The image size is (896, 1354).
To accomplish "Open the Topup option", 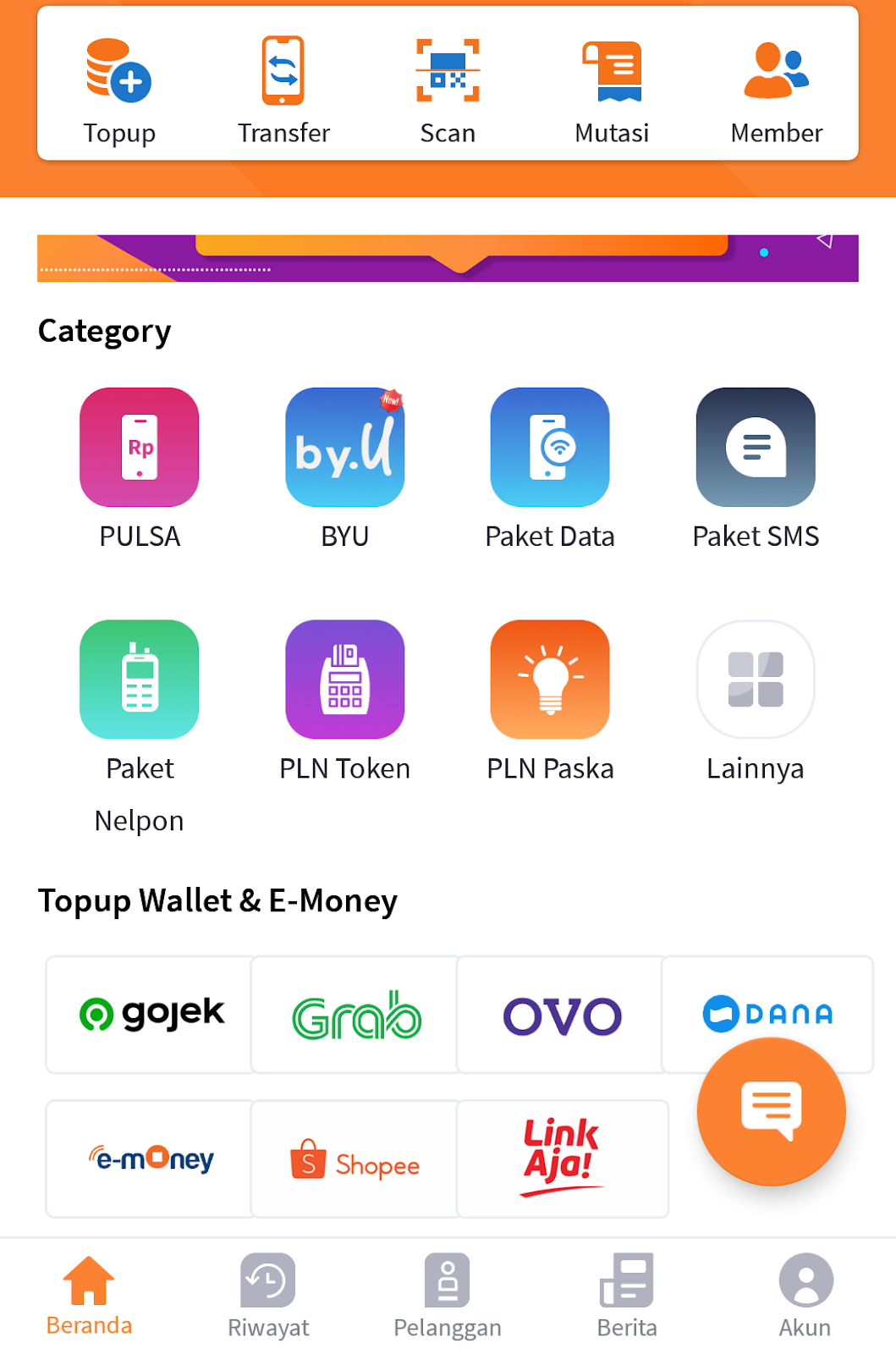I will (119, 91).
